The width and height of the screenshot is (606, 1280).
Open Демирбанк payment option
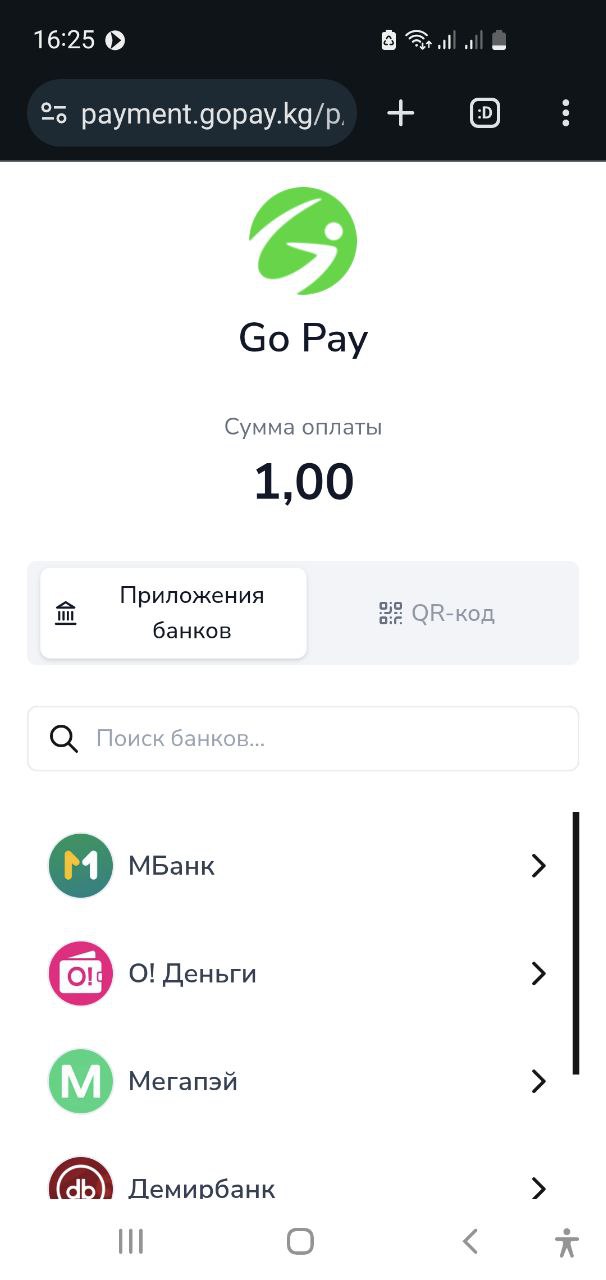pos(298,1186)
